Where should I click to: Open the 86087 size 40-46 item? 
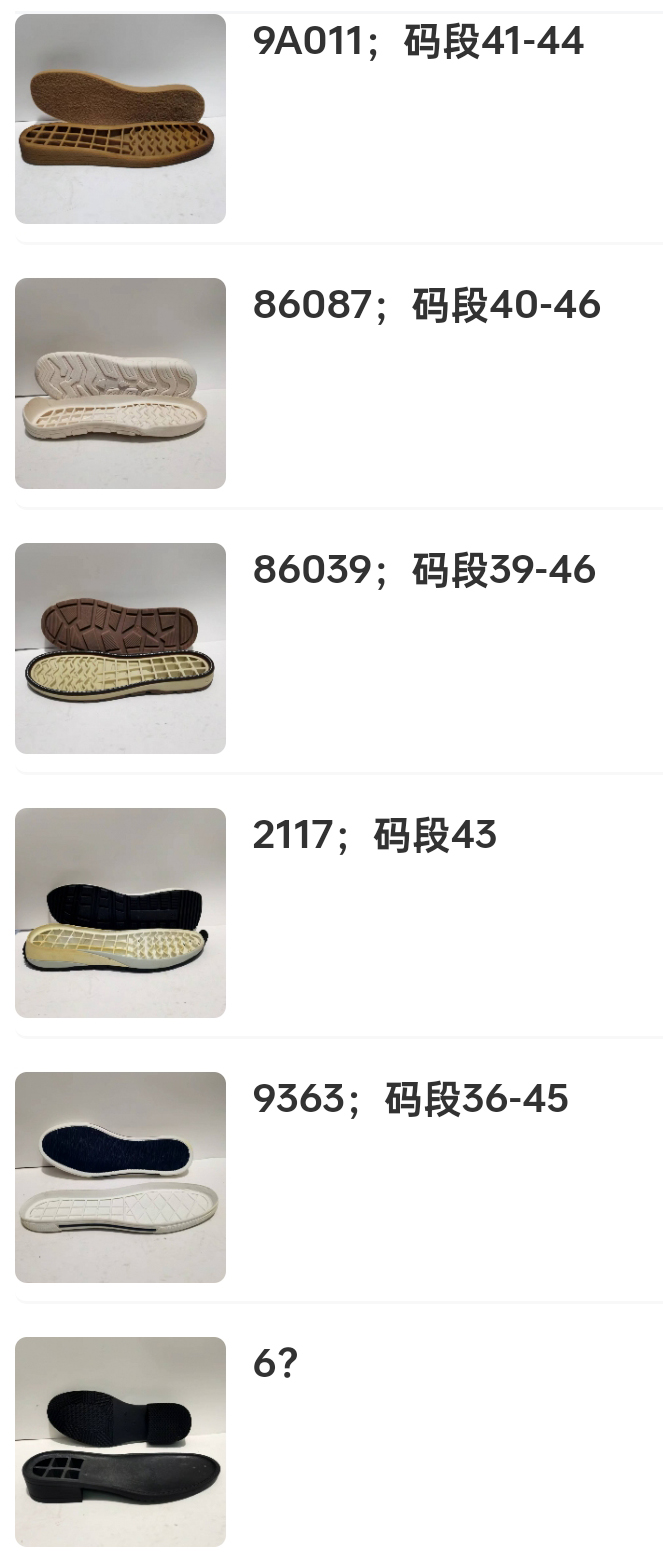point(120,383)
